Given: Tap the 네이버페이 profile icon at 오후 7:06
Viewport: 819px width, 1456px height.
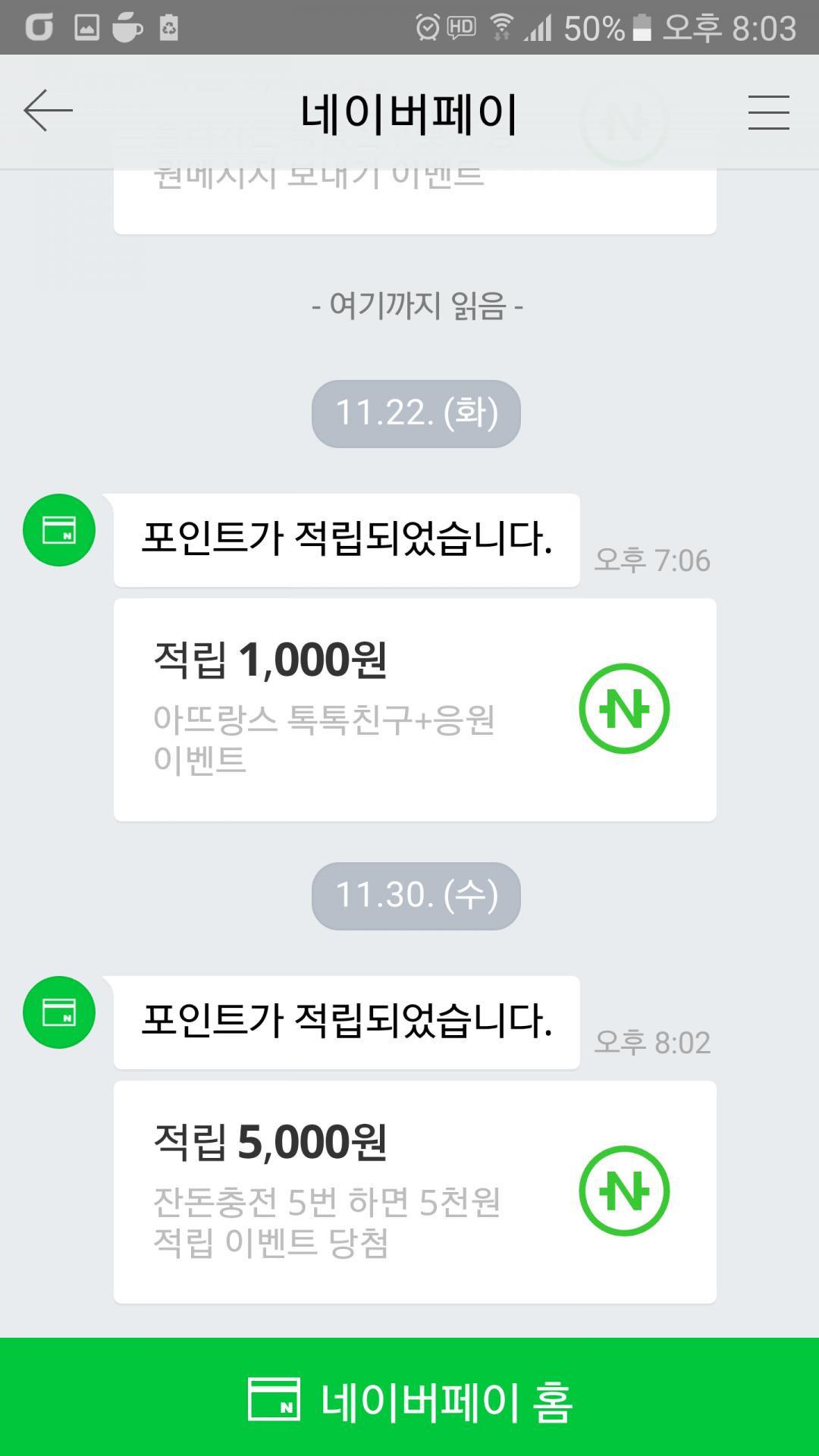Looking at the screenshot, I should pos(59,530).
